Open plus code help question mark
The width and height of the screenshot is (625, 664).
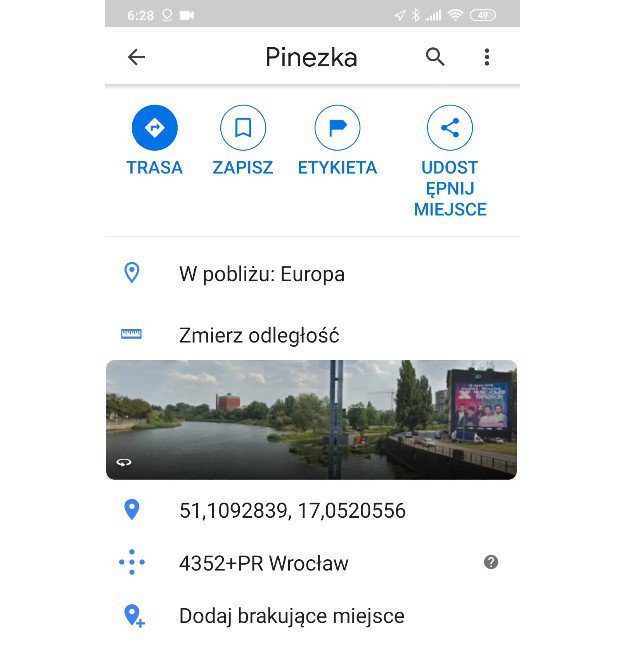491,562
